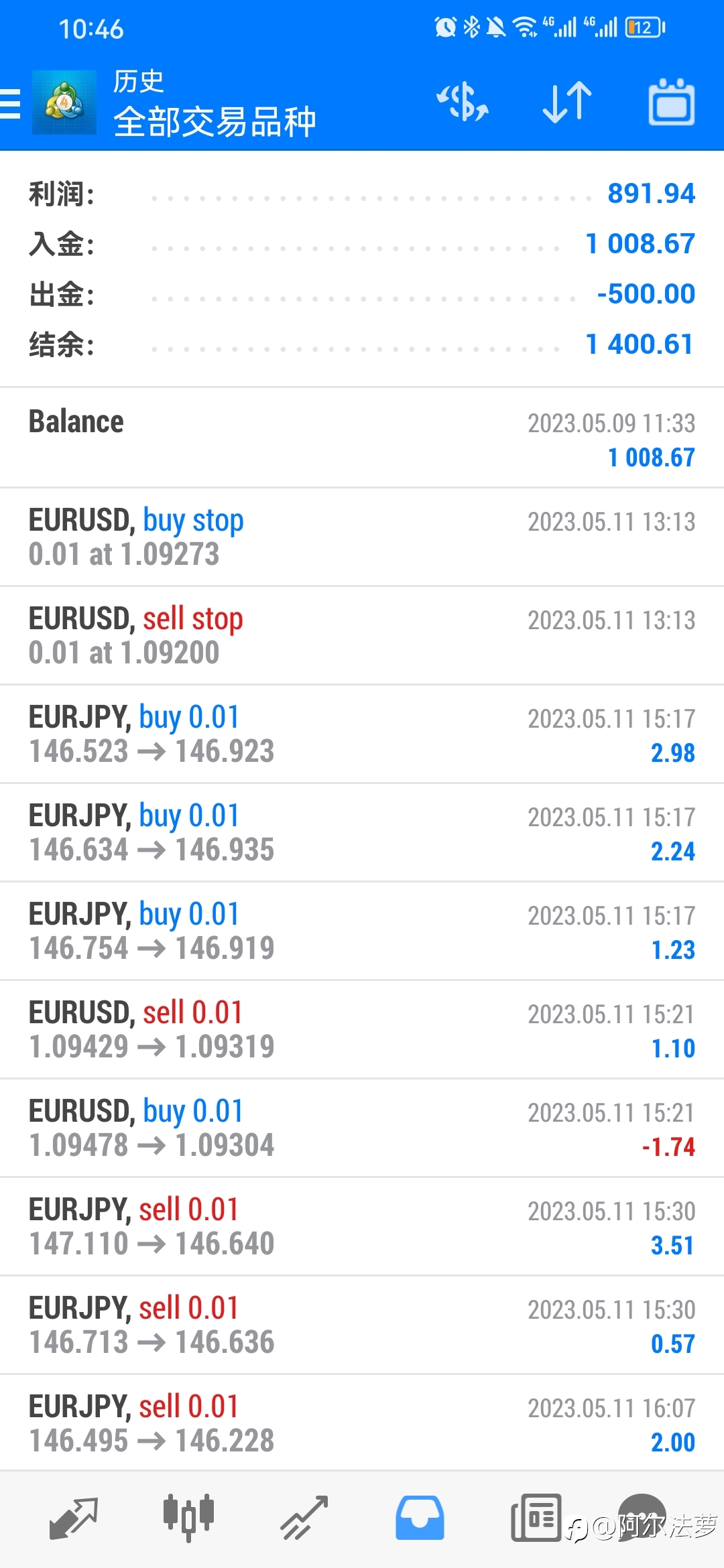Open the EURUSD buy stop order
Image resolution: width=724 pixels, height=1568 pixels.
pyautogui.click(x=362, y=537)
